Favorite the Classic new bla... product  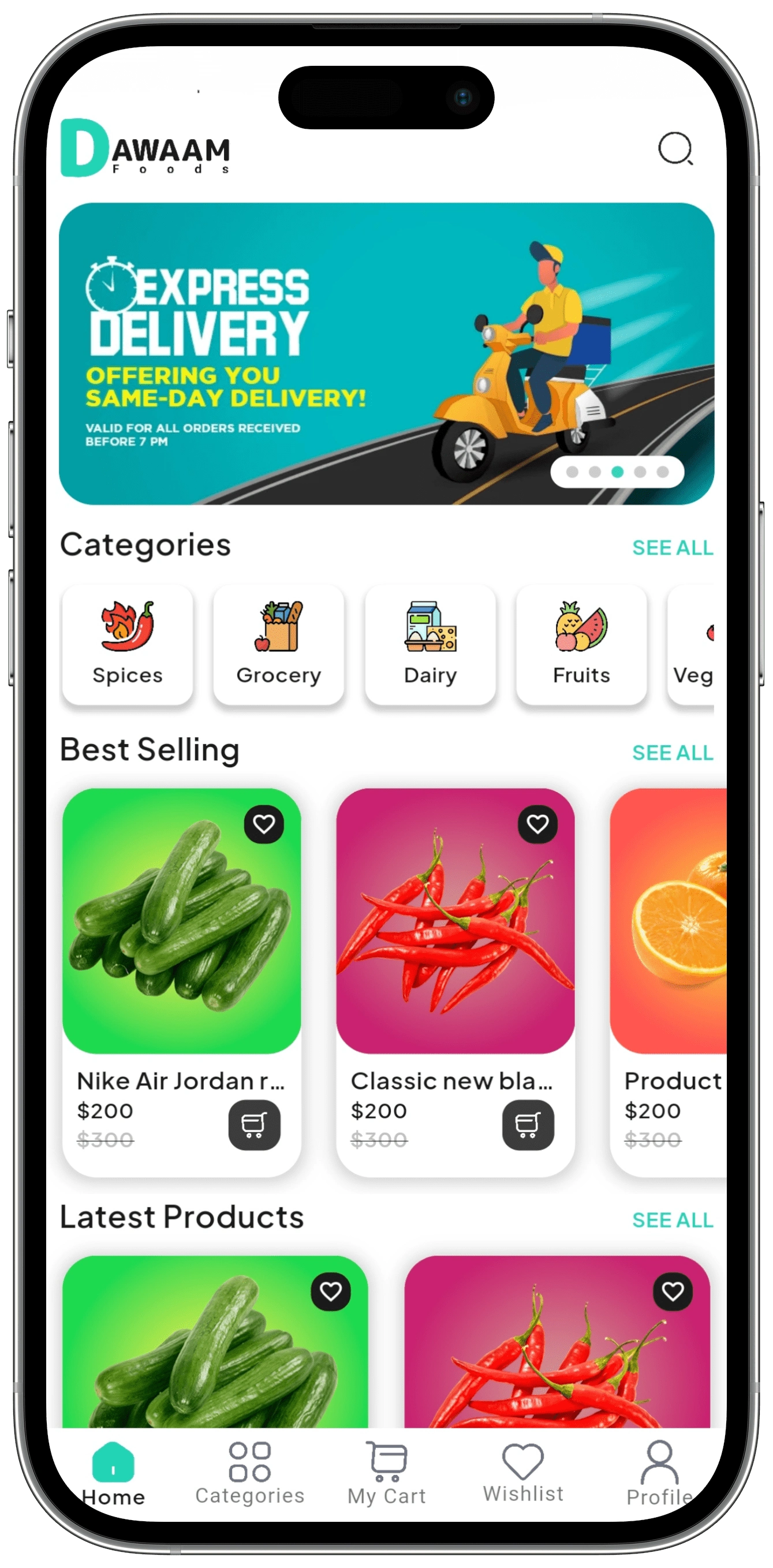click(x=537, y=824)
